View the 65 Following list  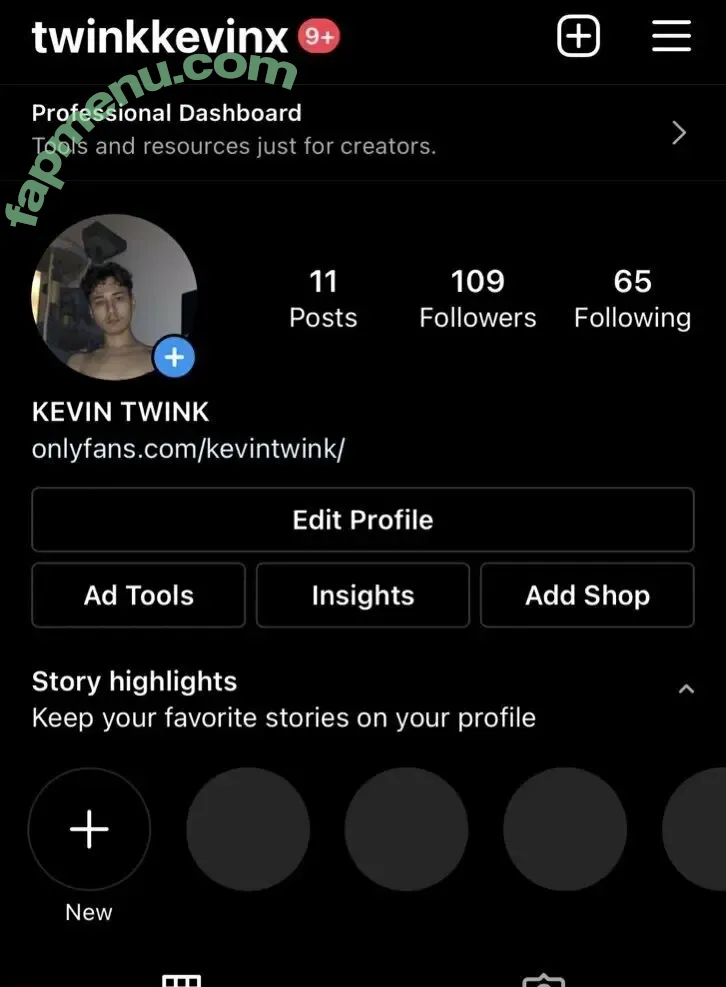(632, 298)
